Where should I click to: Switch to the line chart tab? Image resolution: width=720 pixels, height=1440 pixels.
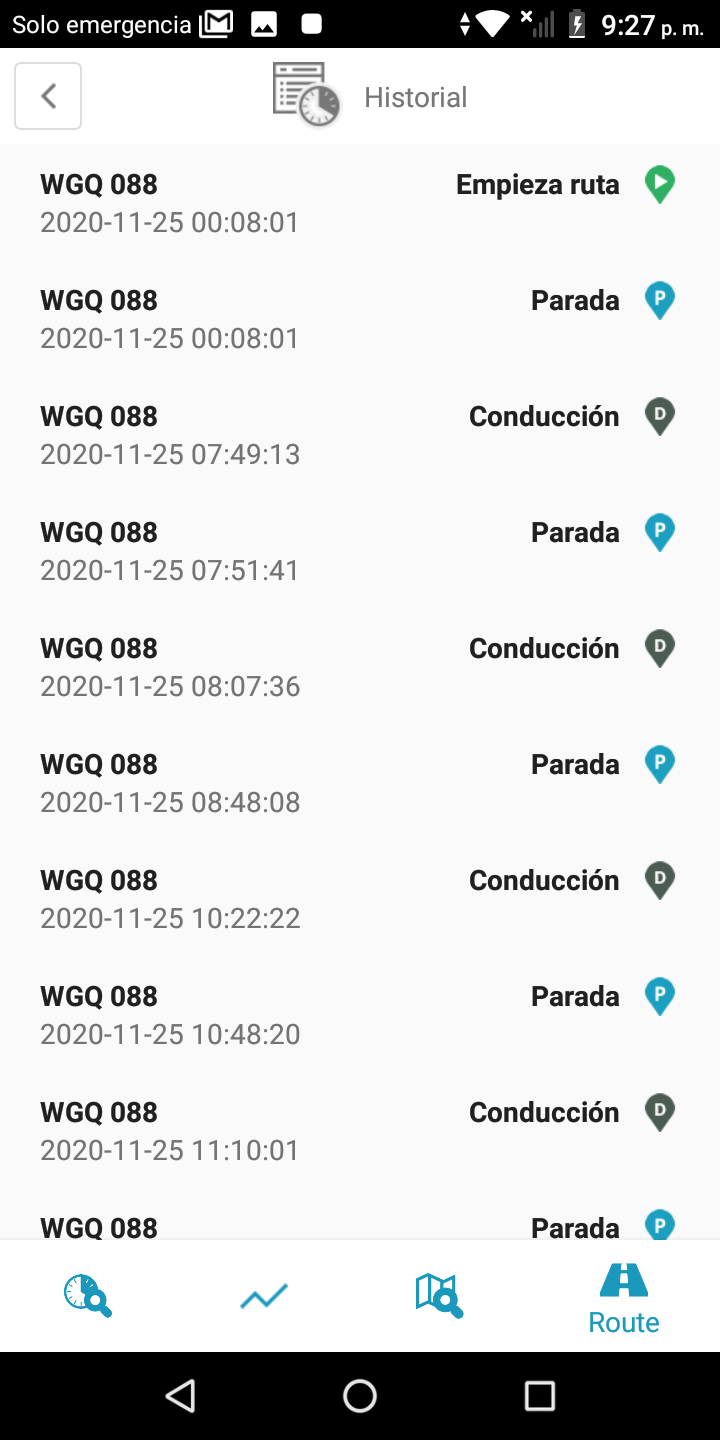click(x=264, y=1297)
